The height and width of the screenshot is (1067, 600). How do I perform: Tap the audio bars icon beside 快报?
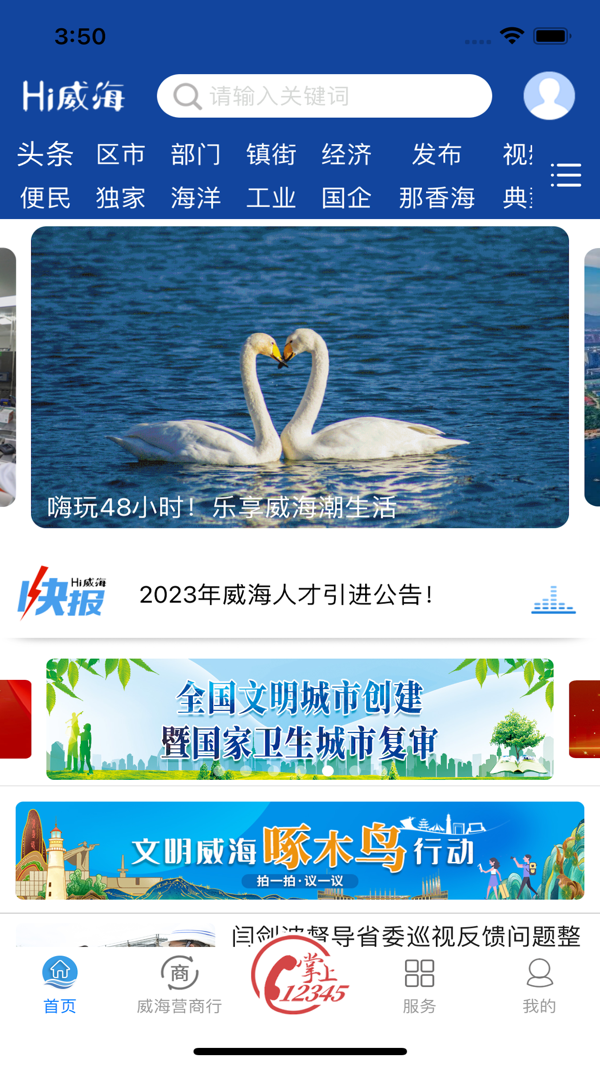tap(553, 599)
